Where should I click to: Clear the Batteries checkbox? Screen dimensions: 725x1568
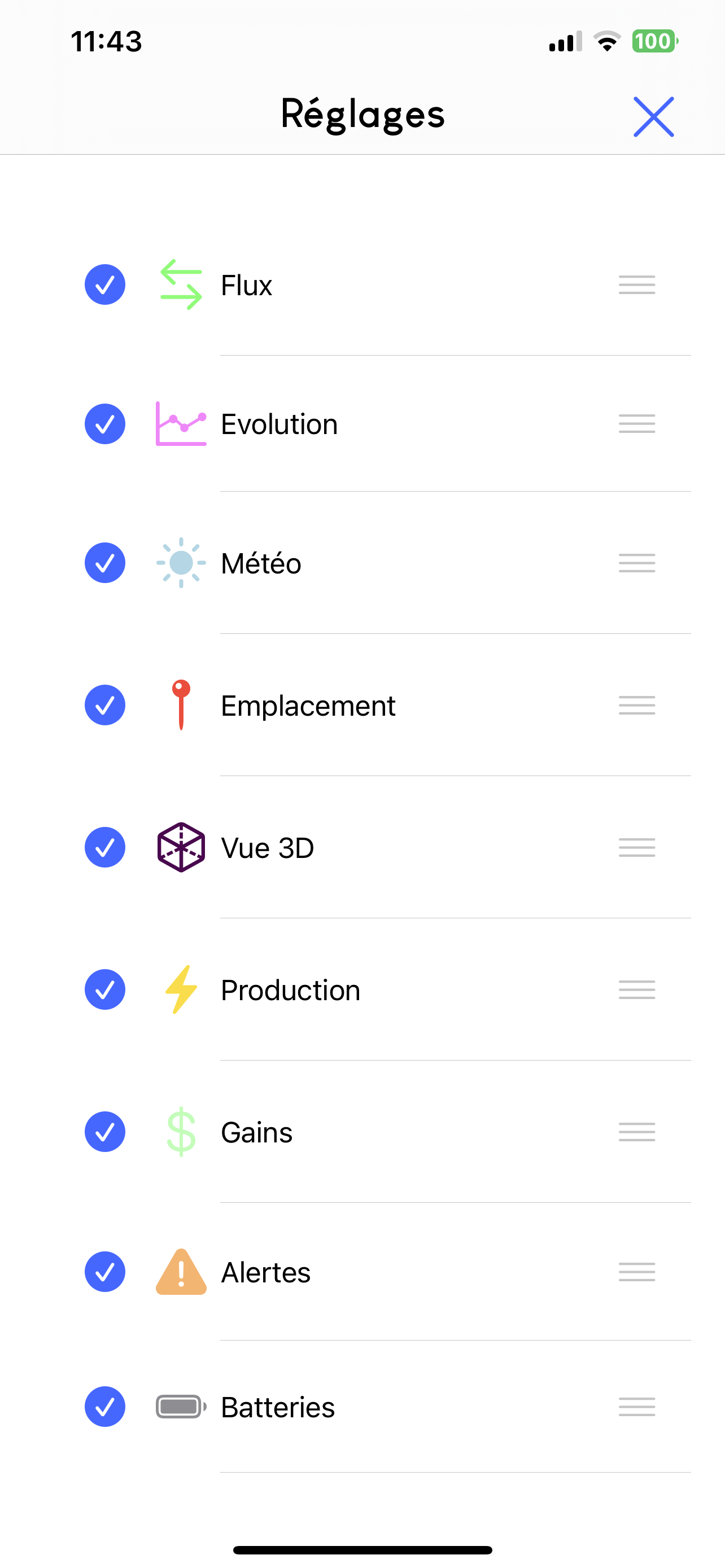click(x=104, y=1406)
